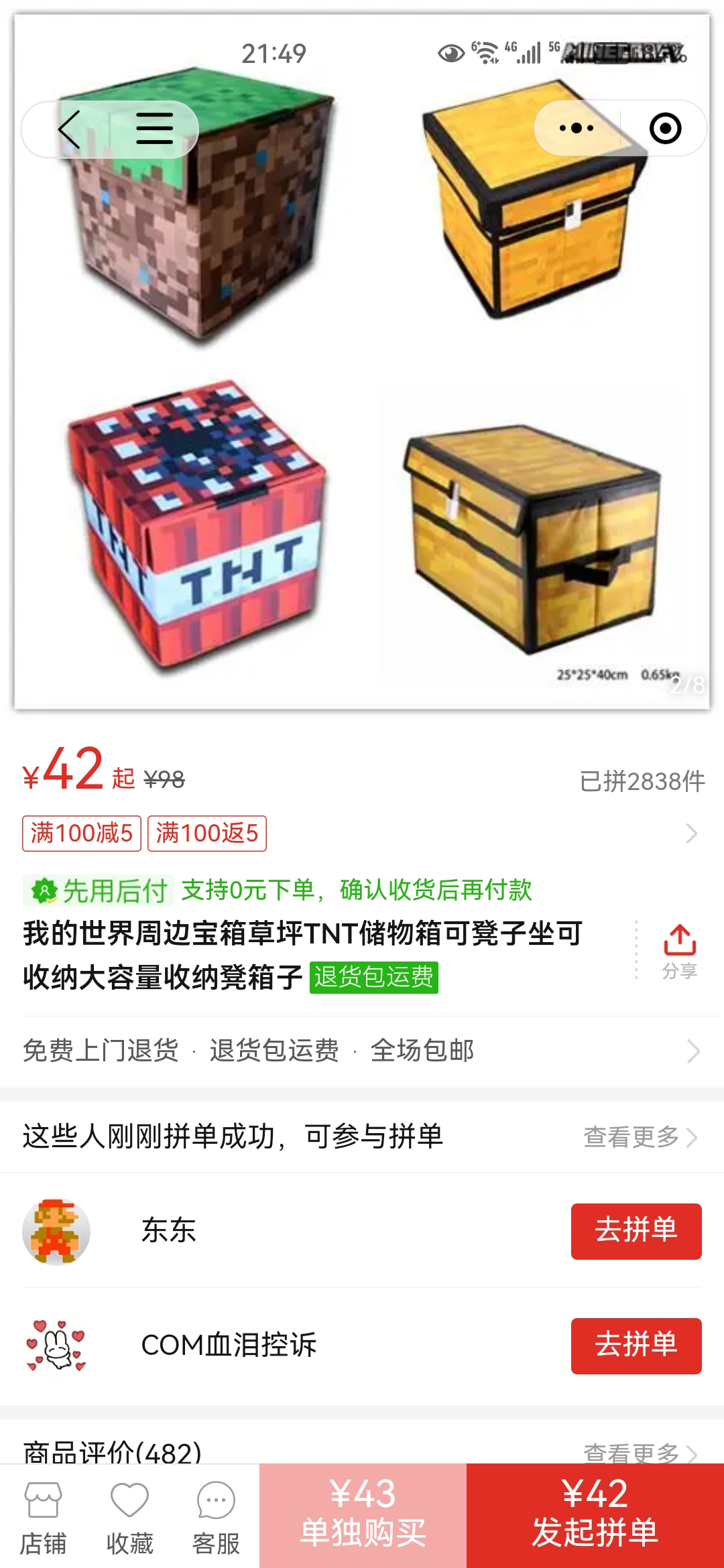Buy alone at ¥43 单独购买
This screenshot has width=724, height=1568.
363,1516
